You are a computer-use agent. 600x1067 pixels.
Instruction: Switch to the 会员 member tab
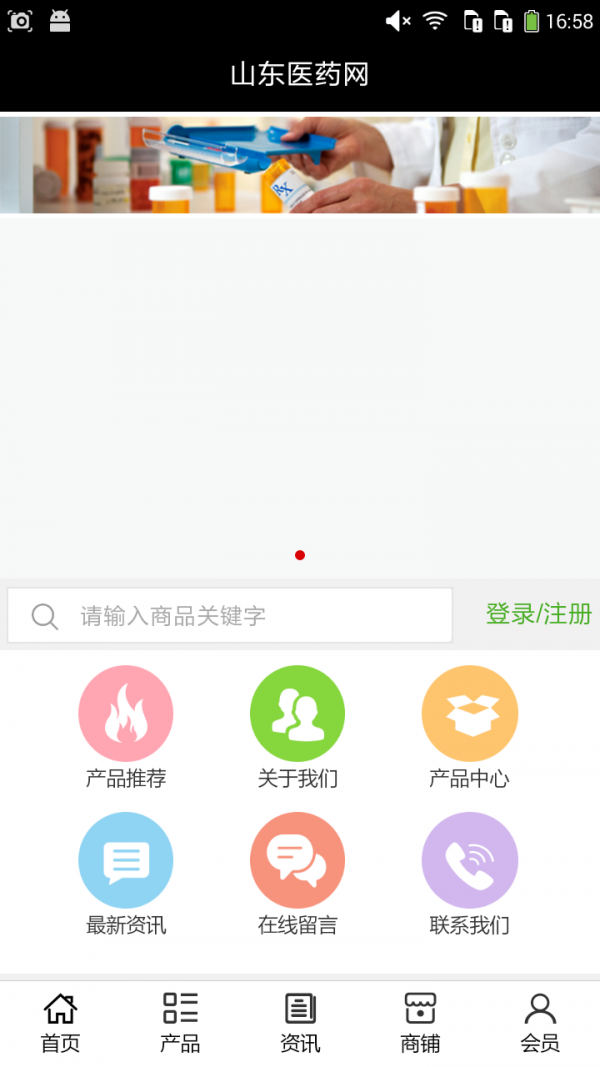[x=540, y=1023]
